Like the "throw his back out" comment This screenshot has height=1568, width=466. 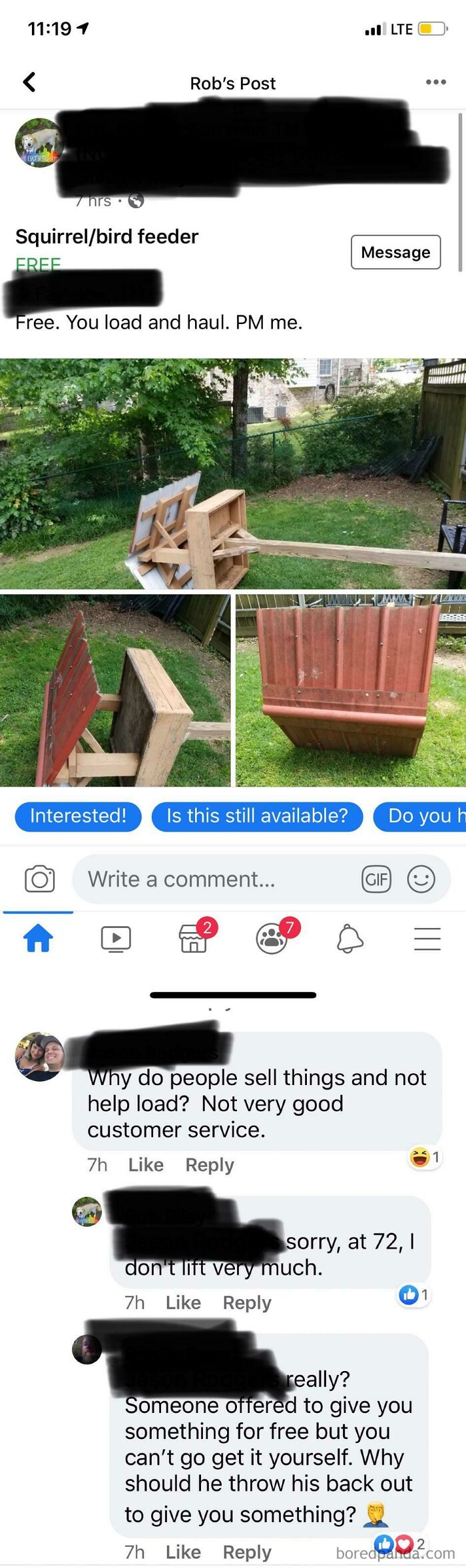coord(183,1552)
